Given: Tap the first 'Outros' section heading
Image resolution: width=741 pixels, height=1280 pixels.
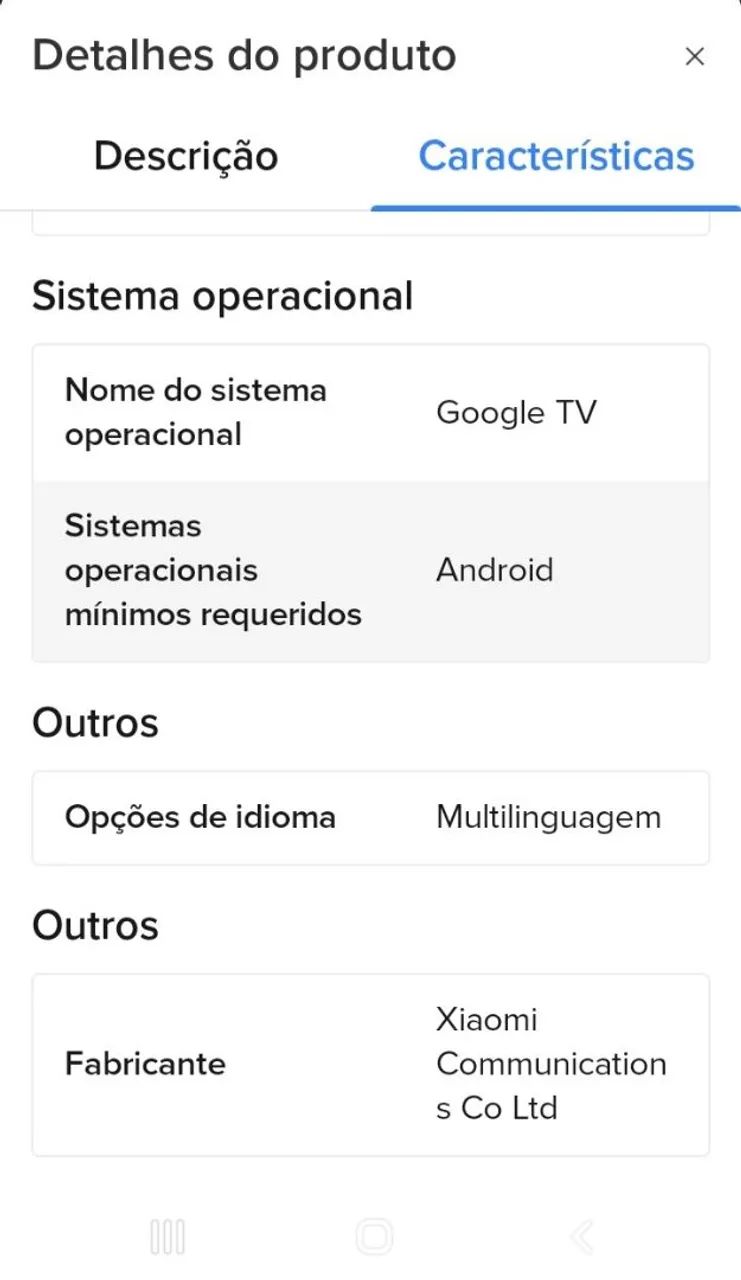Looking at the screenshot, I should (x=95, y=722).
